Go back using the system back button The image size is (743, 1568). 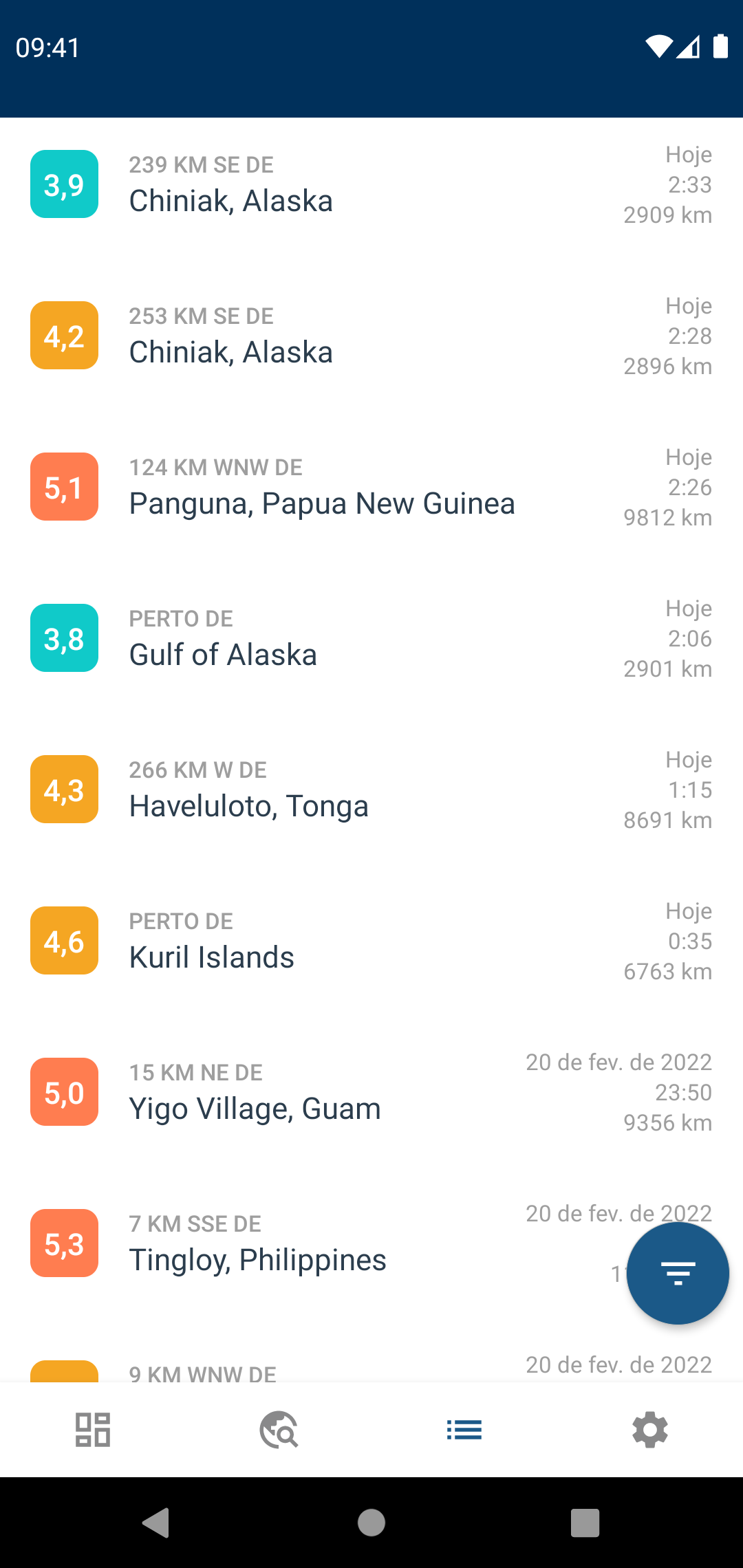(x=156, y=1523)
